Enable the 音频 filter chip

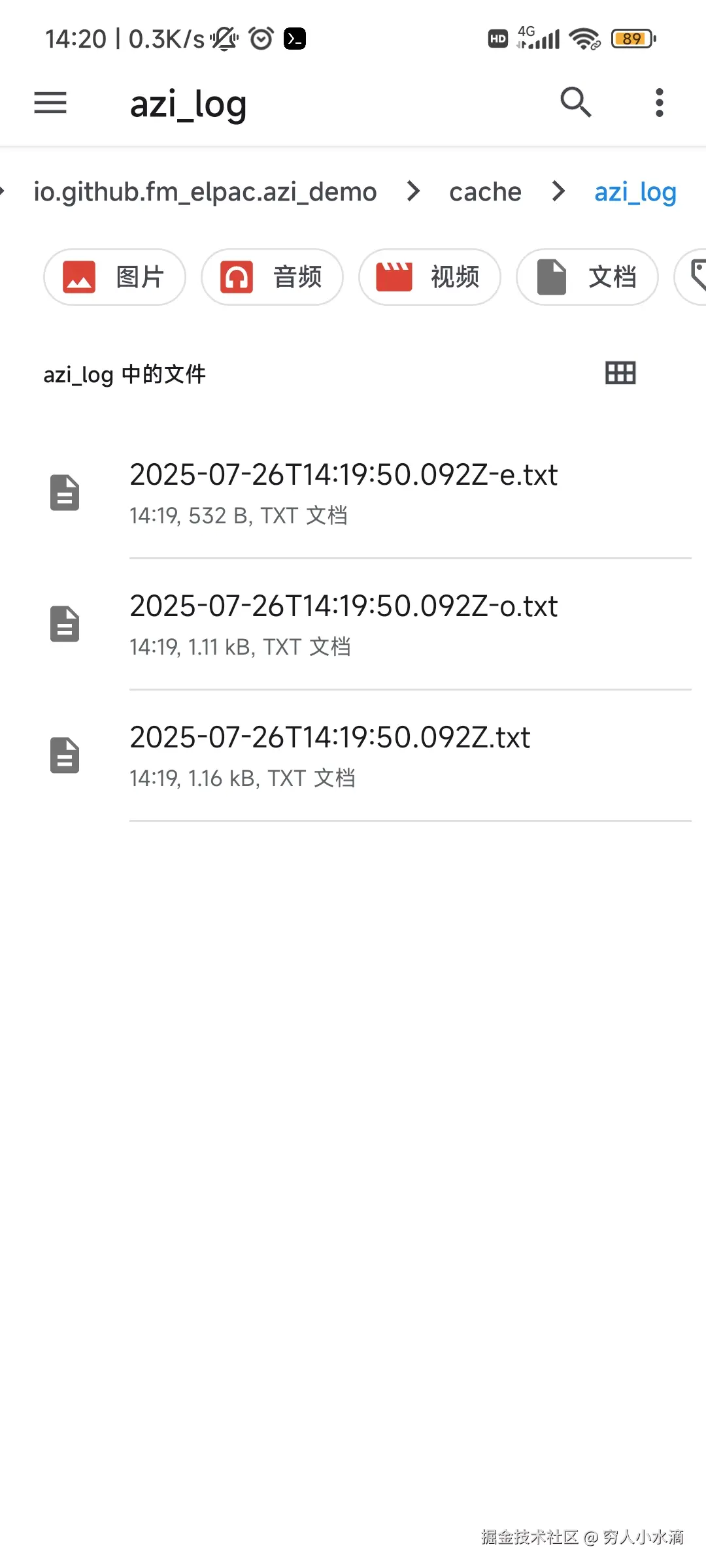272,277
